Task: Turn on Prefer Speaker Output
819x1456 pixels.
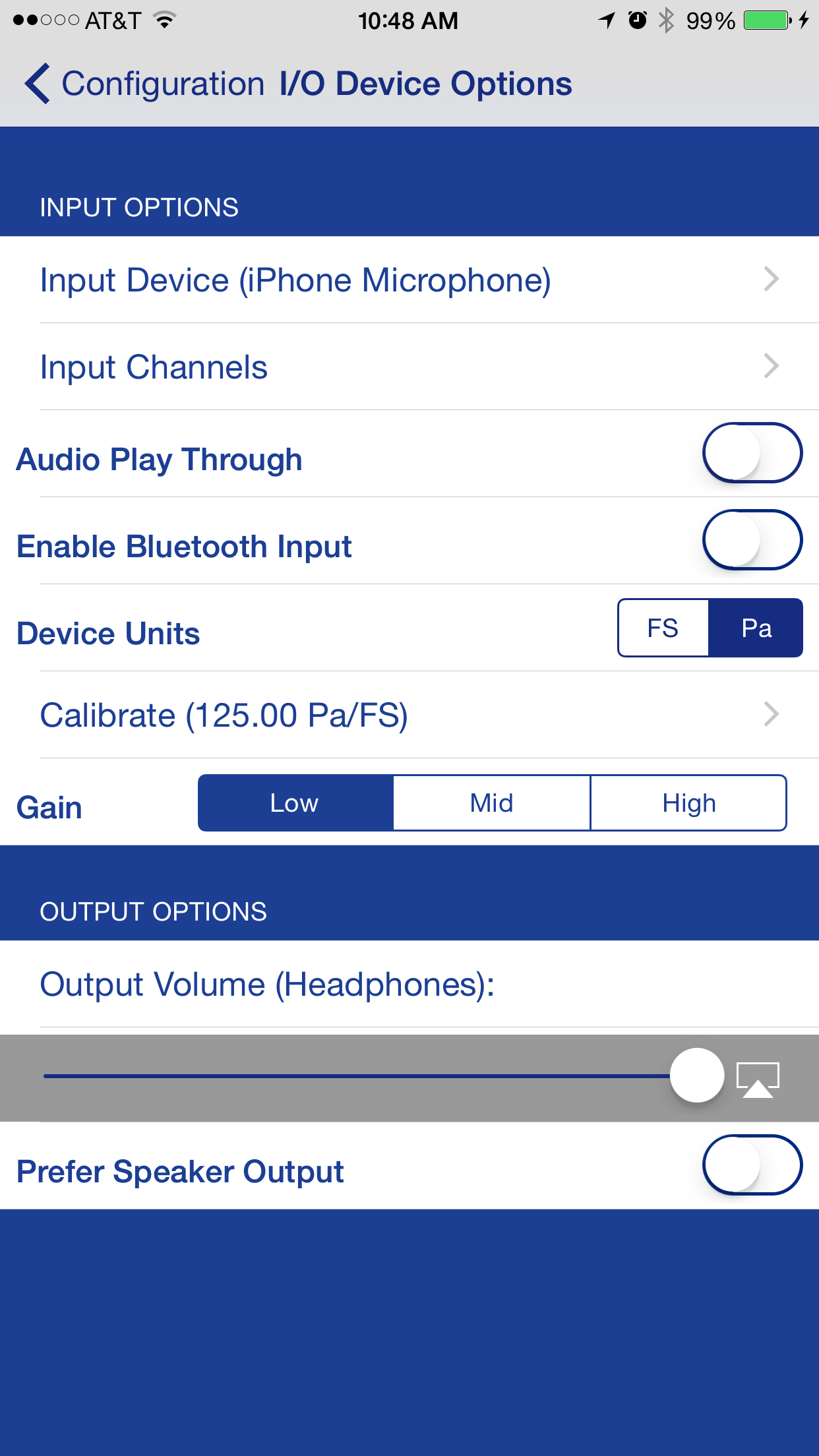Action: 752,1165
